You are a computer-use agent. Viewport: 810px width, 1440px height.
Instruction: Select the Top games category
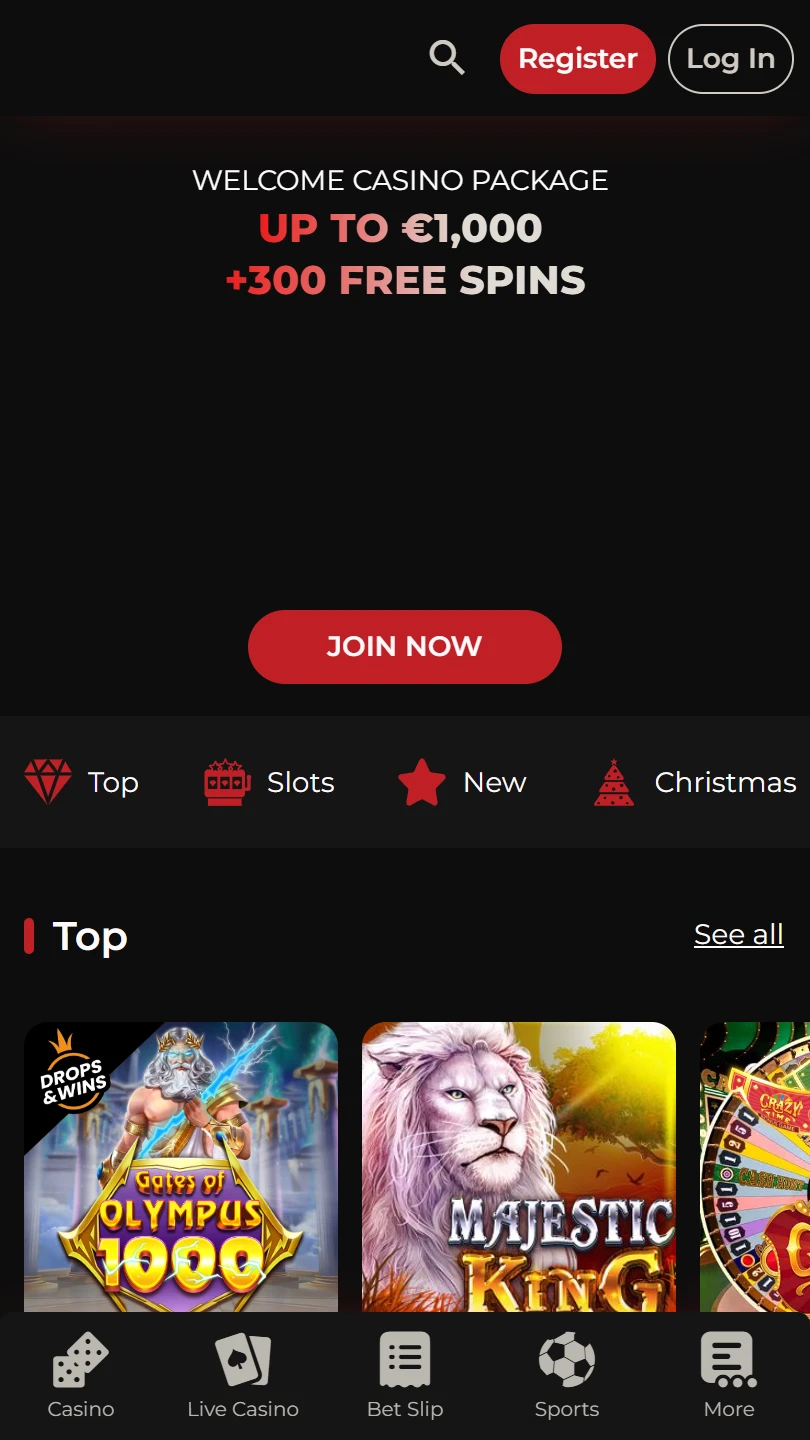[82, 782]
